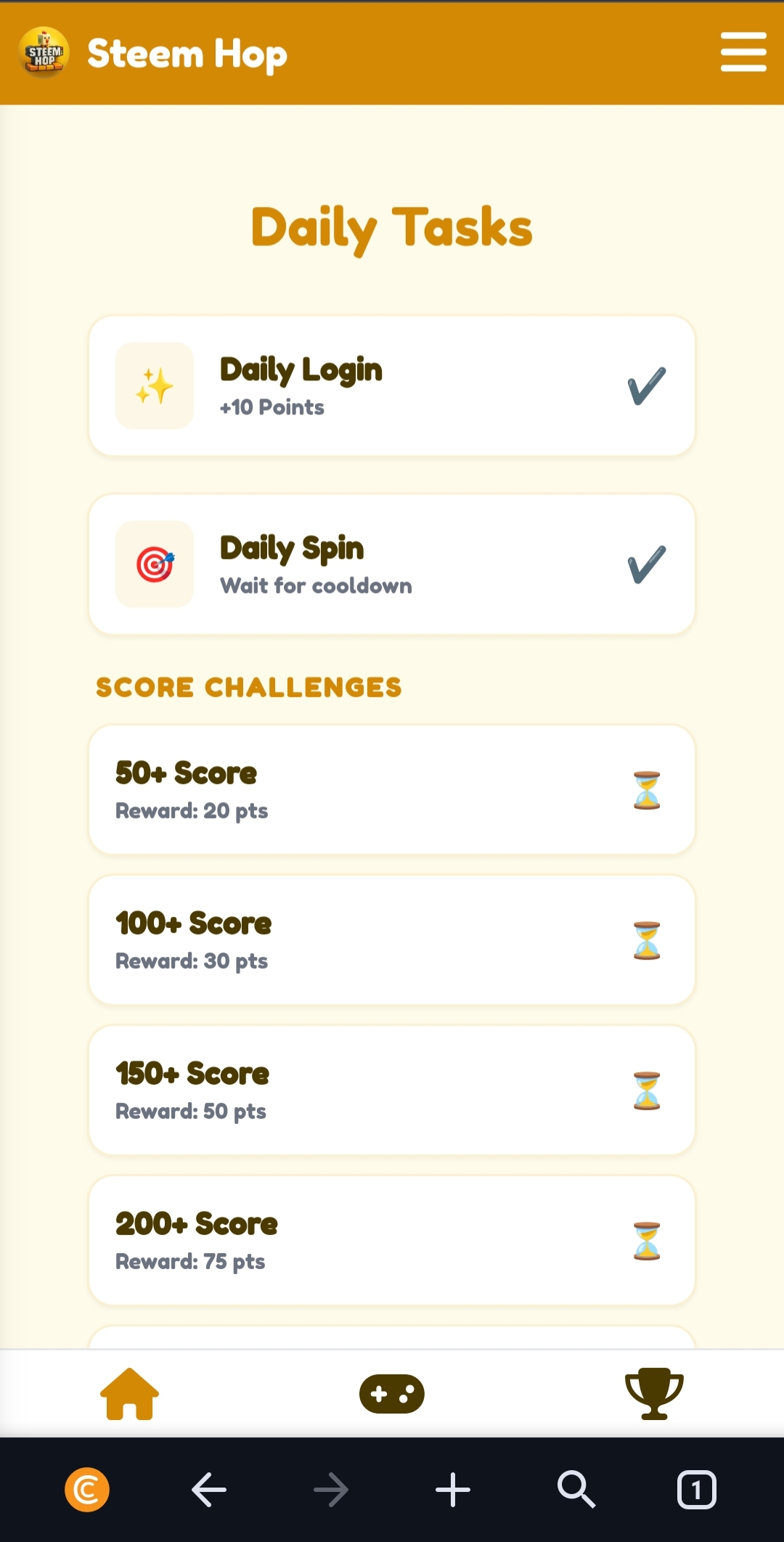Open the 50+ Score challenge
This screenshot has height=1542, width=784.
tap(392, 790)
